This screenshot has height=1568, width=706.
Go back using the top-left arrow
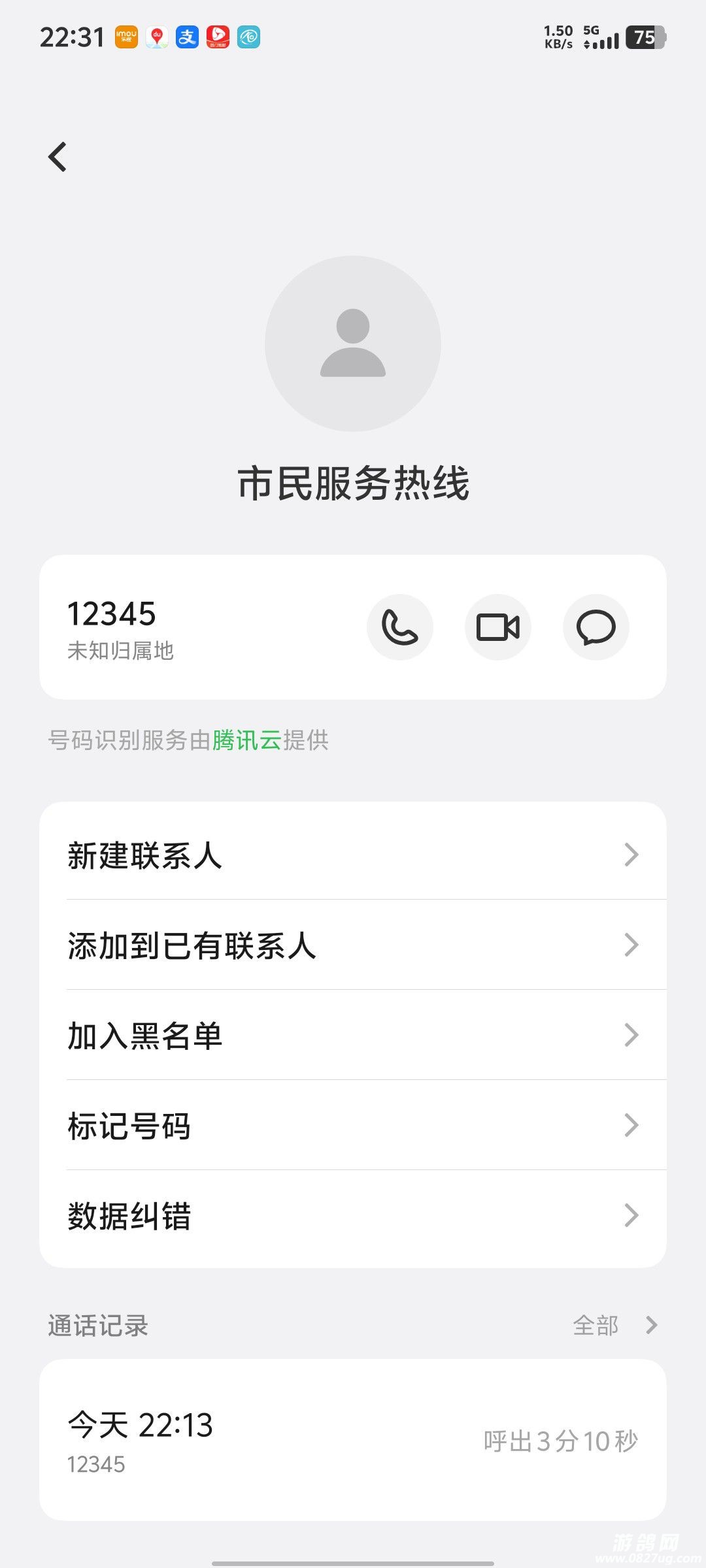click(58, 157)
